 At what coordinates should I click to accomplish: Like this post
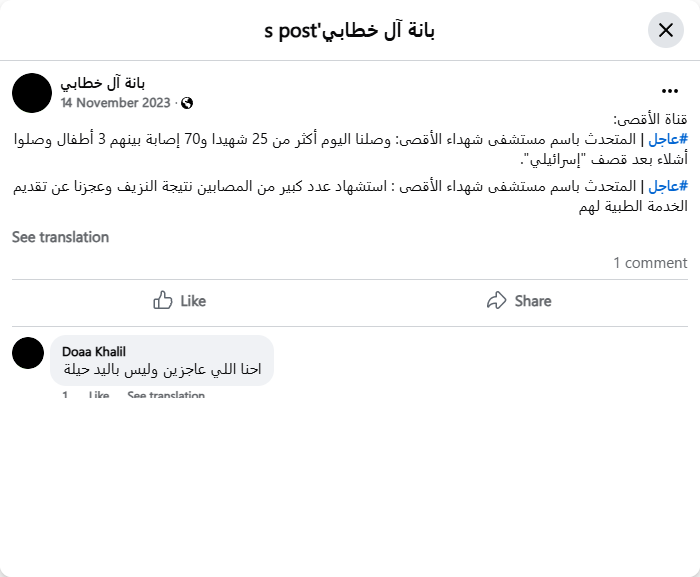179,301
